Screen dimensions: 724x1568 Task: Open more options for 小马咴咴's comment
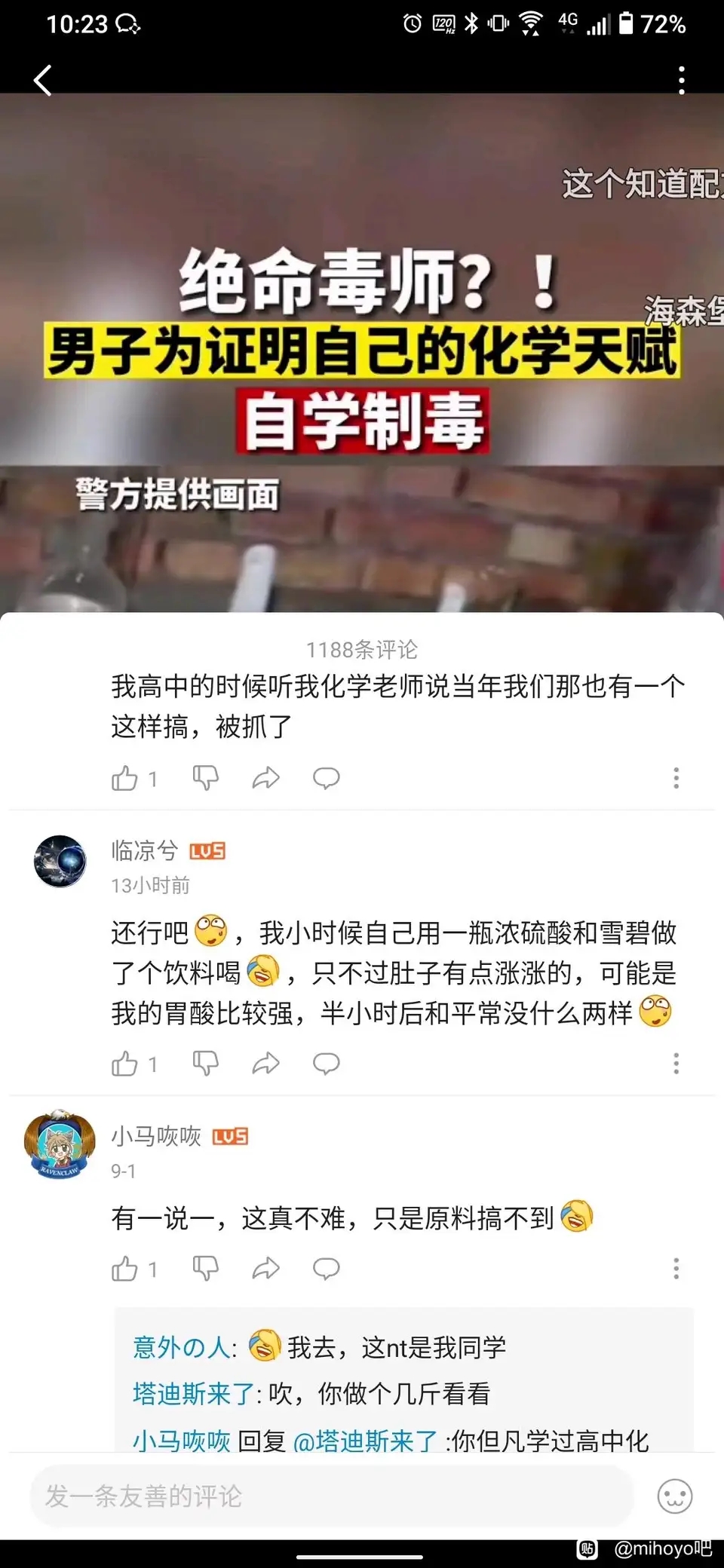[x=676, y=1269]
